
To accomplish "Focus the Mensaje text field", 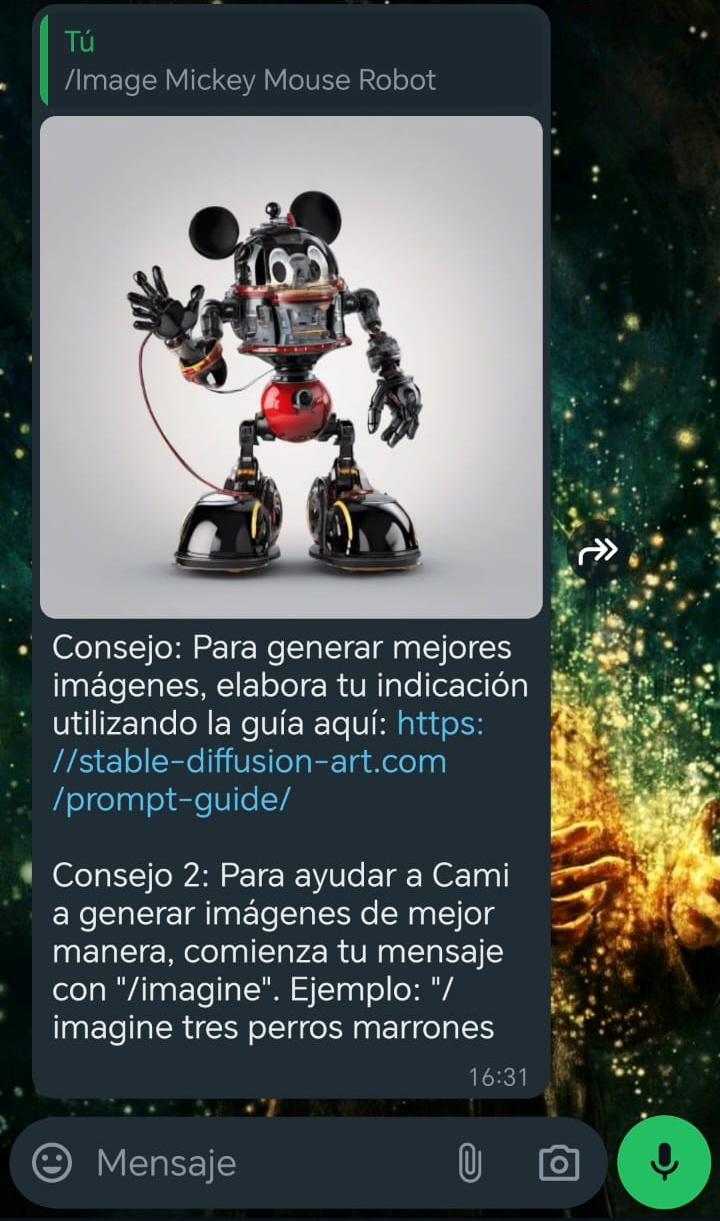I will click(260, 1163).
